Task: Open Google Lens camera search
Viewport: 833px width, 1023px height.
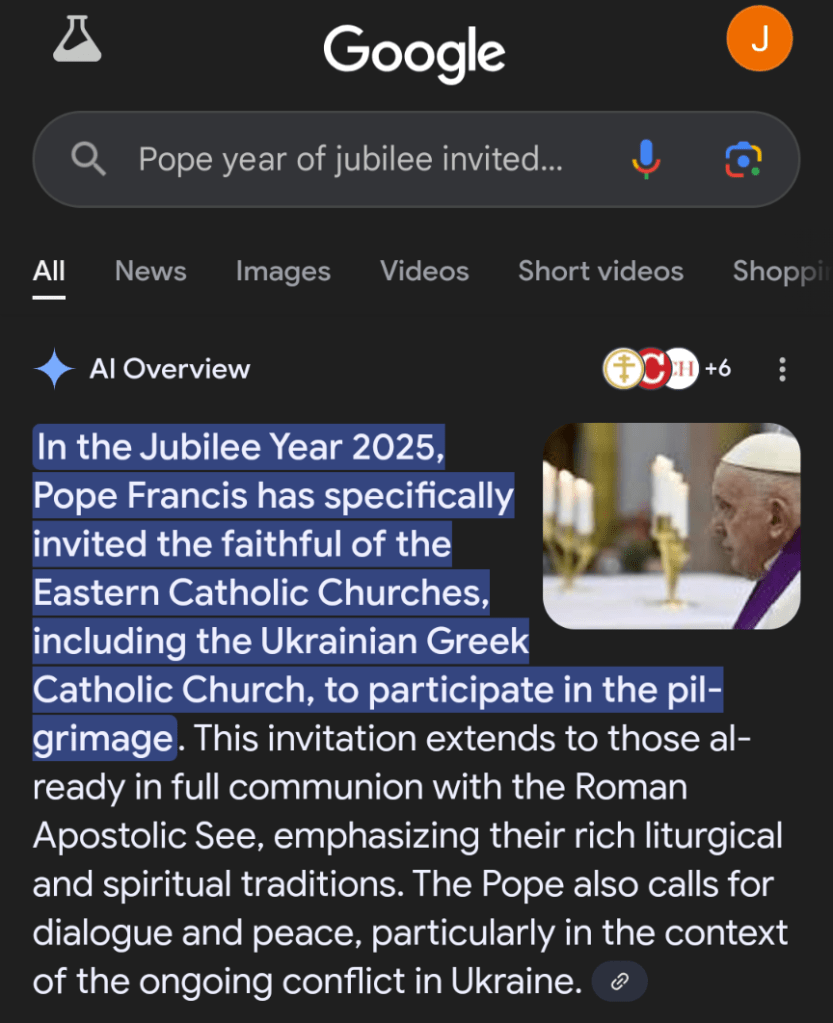Action: point(743,159)
